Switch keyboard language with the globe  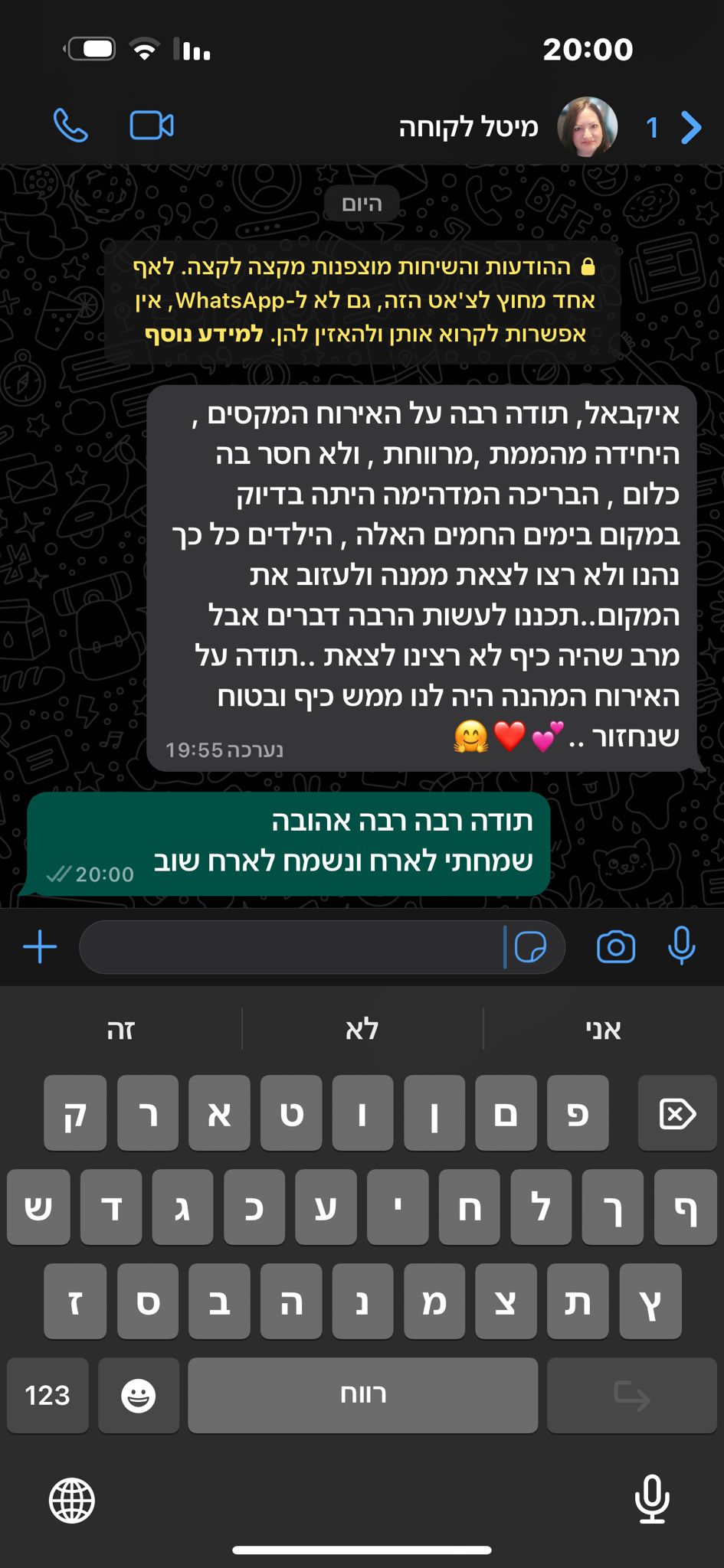click(71, 1500)
